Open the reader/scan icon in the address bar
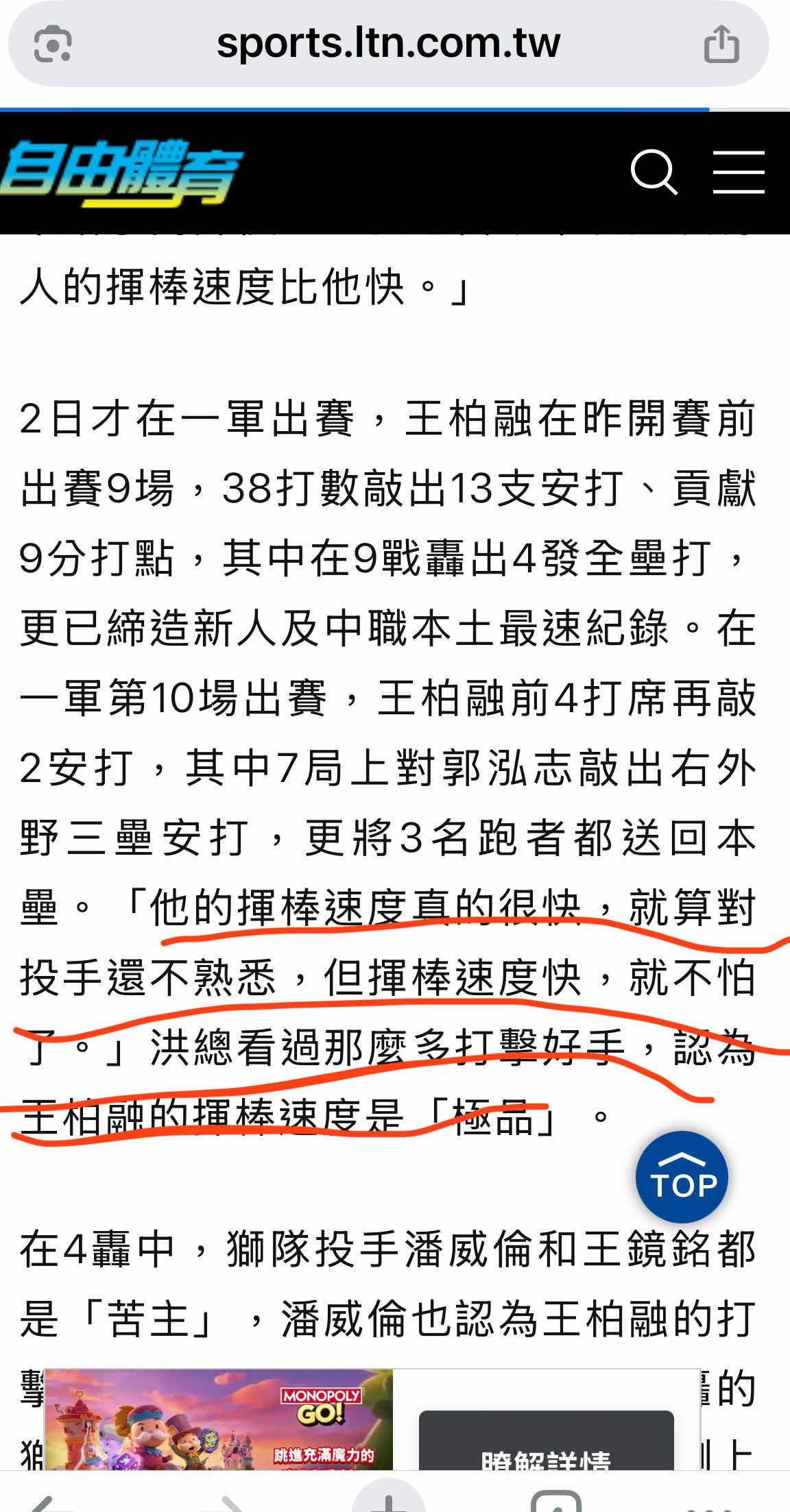The image size is (790, 1512). click(x=53, y=45)
